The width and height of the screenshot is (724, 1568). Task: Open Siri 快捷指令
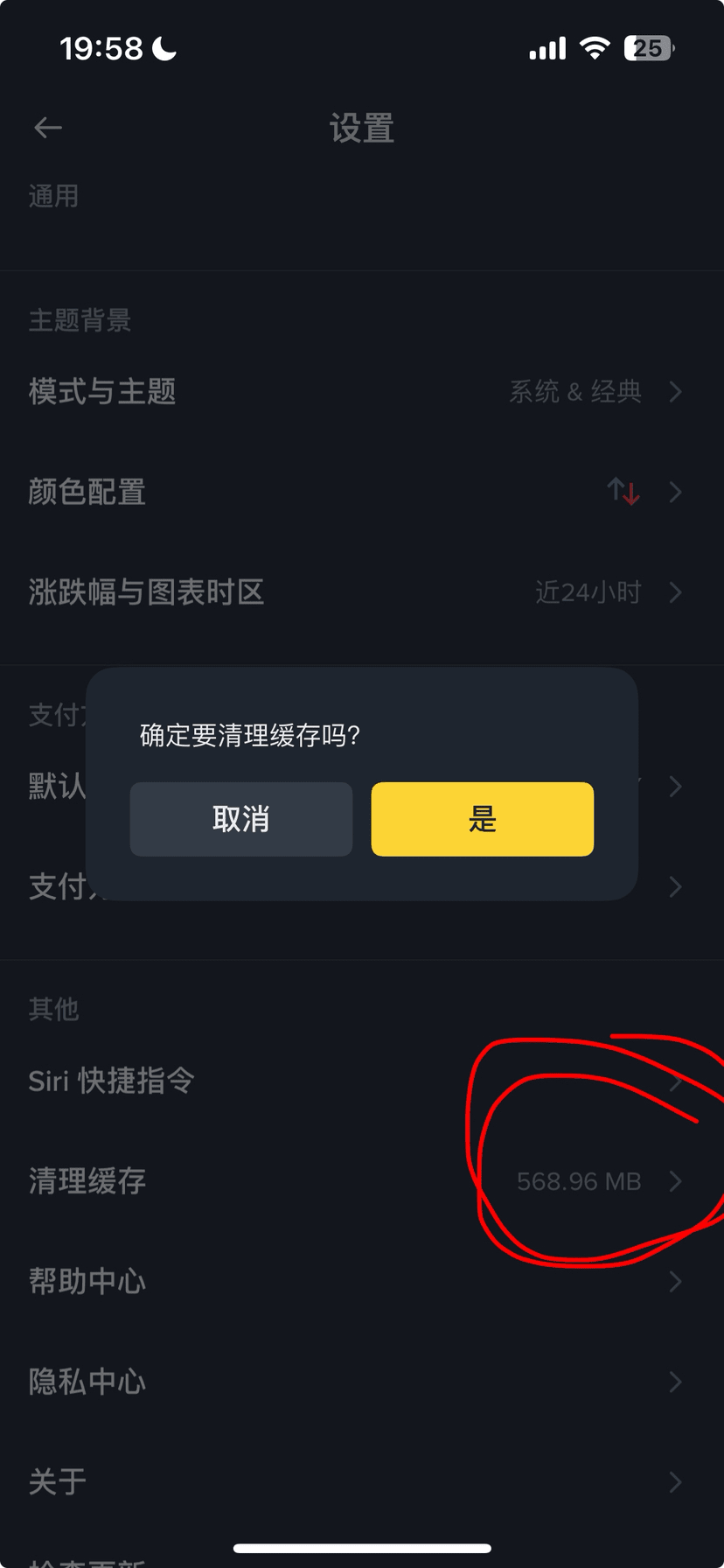[362, 1081]
